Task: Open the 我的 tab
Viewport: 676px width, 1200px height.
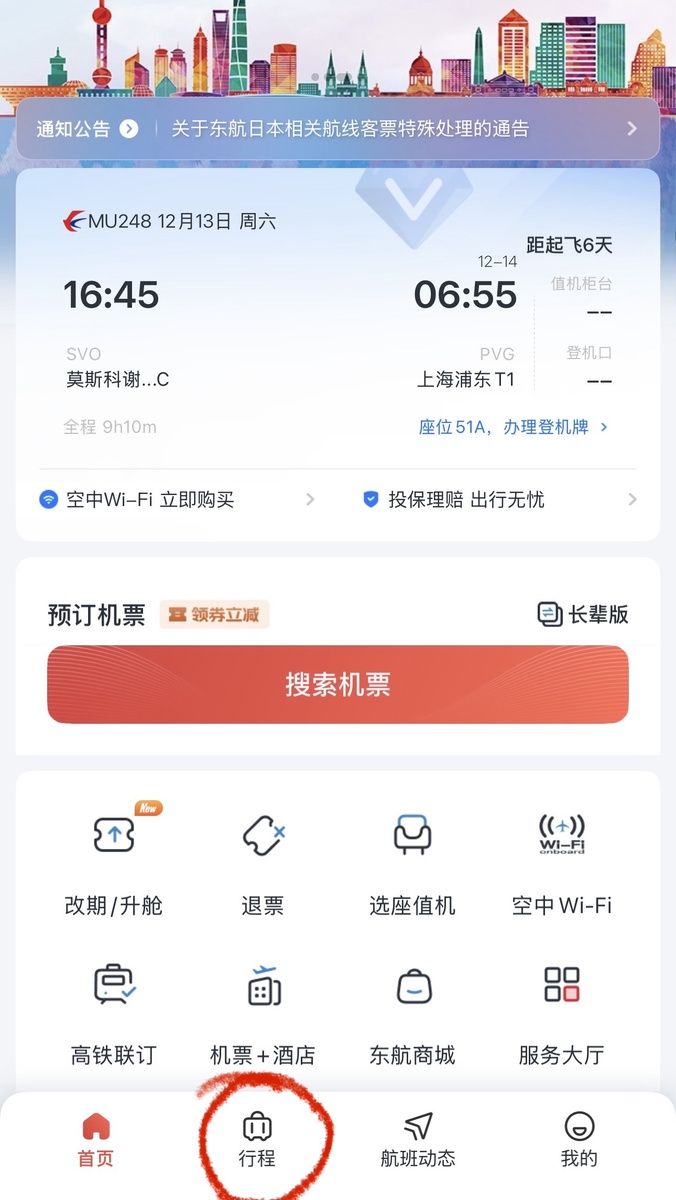Action: point(579,1140)
